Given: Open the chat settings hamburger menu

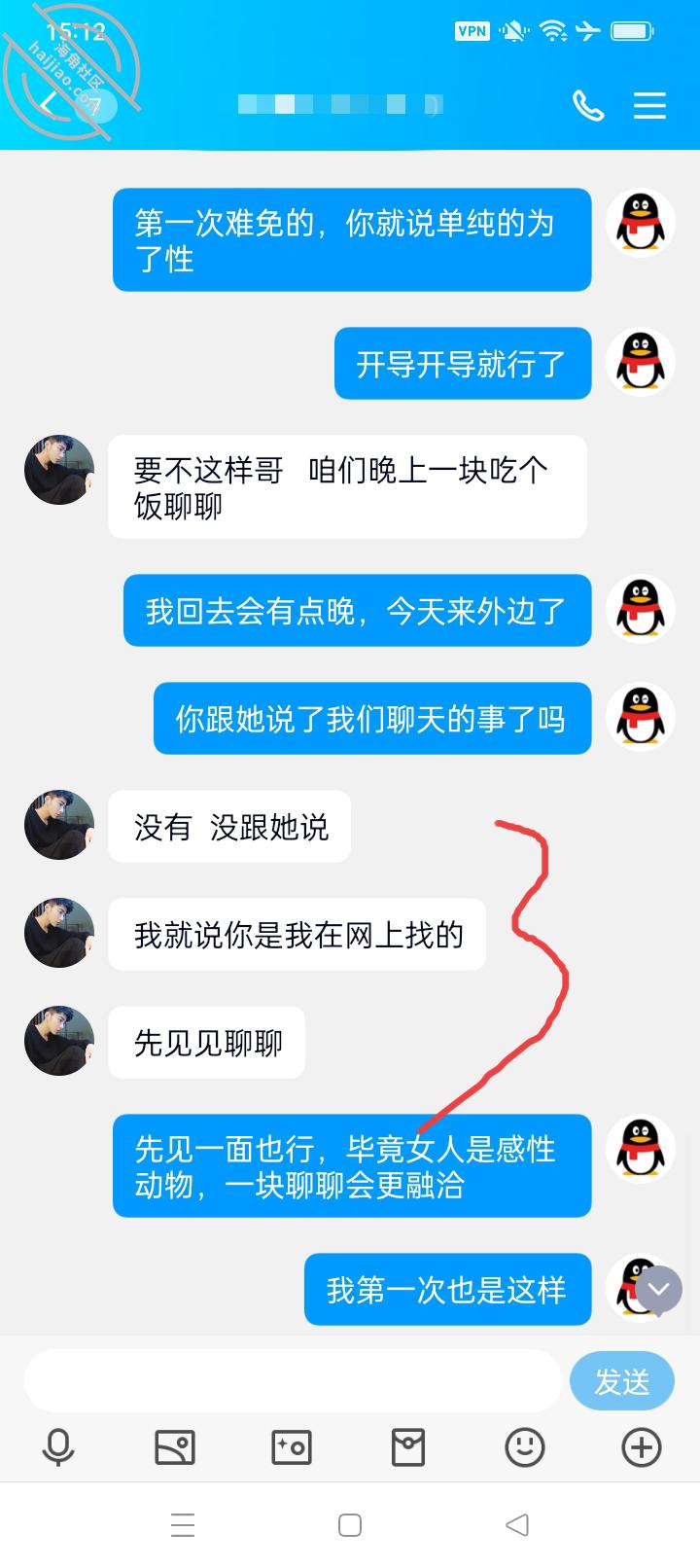Looking at the screenshot, I should click(649, 105).
